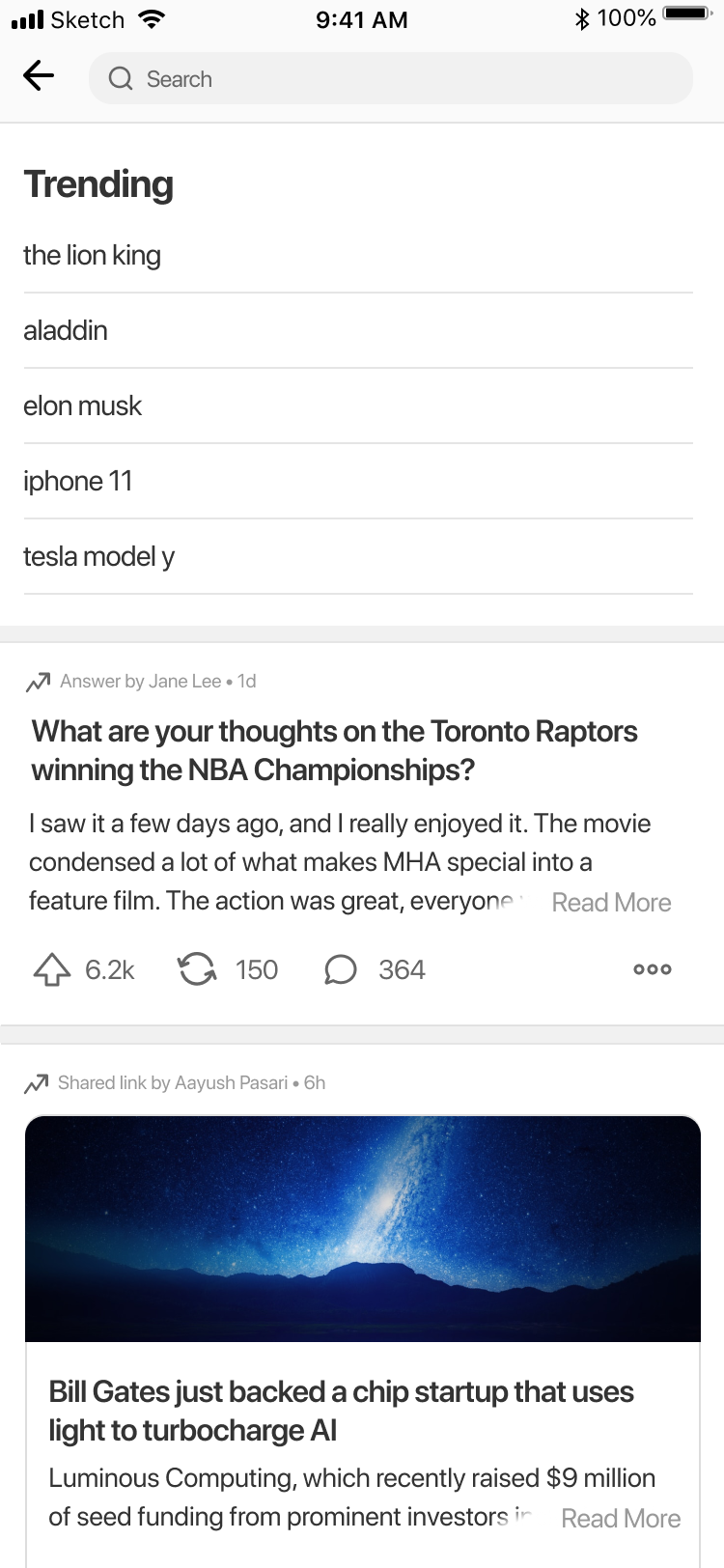724x1568 pixels.
Task: Tap the Bluetooth icon in the status bar
Action: click(x=581, y=17)
